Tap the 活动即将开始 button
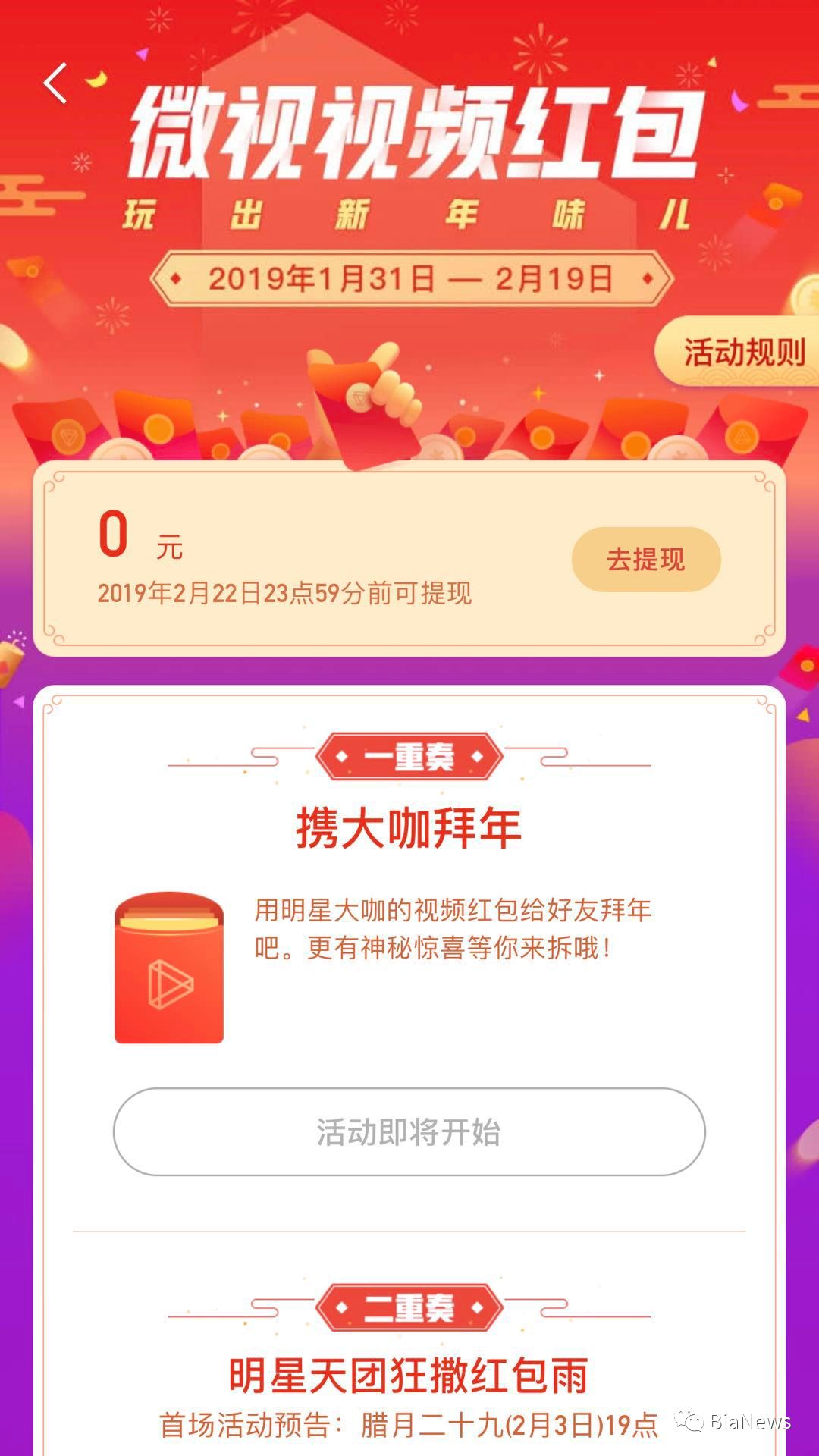Viewport: 819px width, 1456px height. [x=409, y=1131]
